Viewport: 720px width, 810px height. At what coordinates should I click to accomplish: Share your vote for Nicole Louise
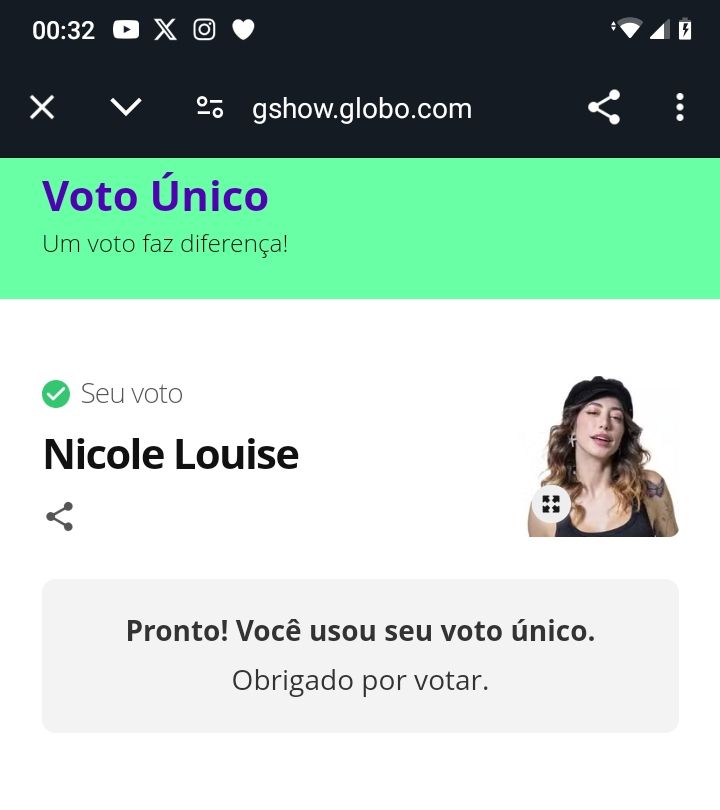[59, 517]
